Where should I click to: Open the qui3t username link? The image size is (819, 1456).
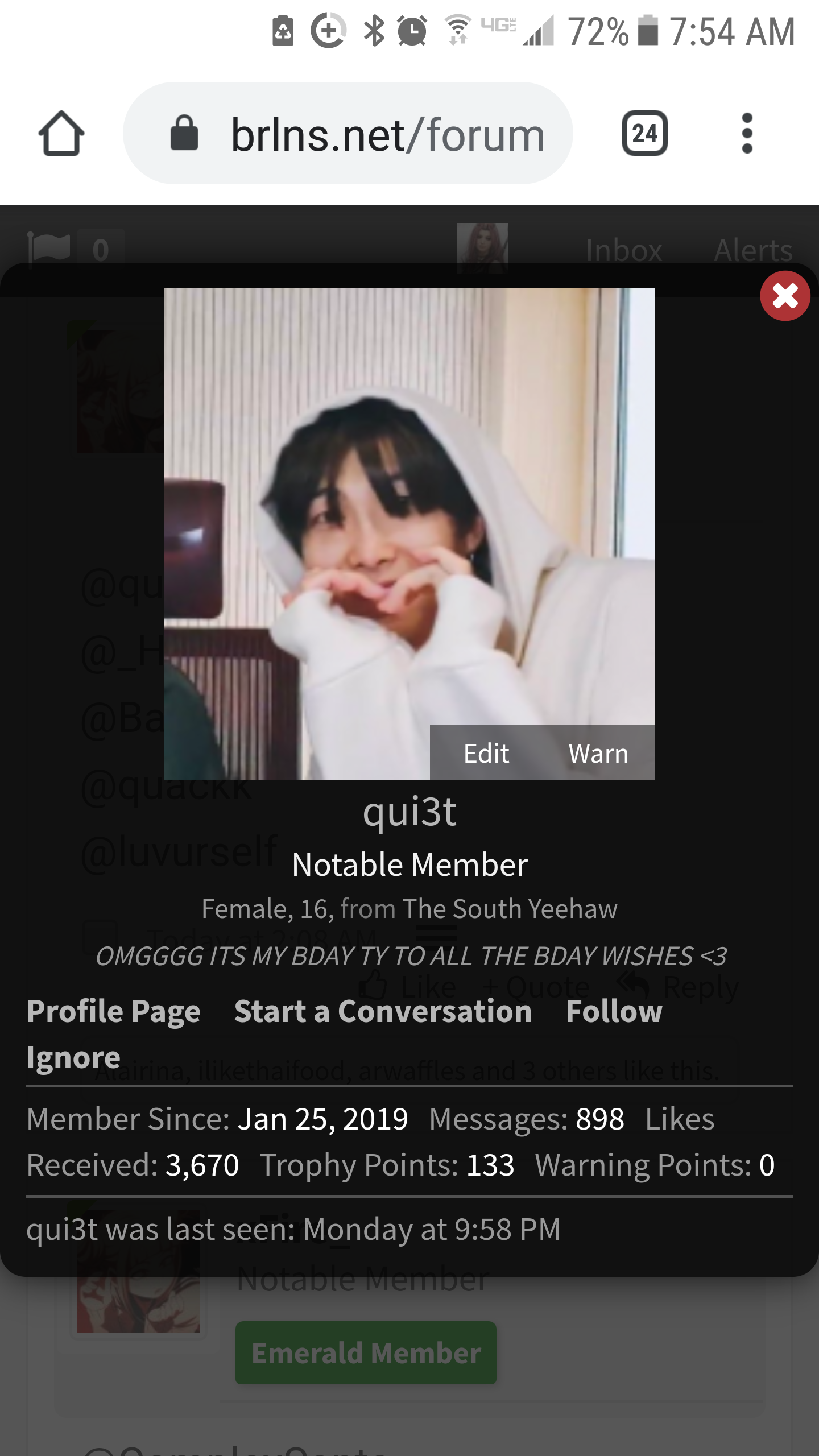(x=409, y=812)
